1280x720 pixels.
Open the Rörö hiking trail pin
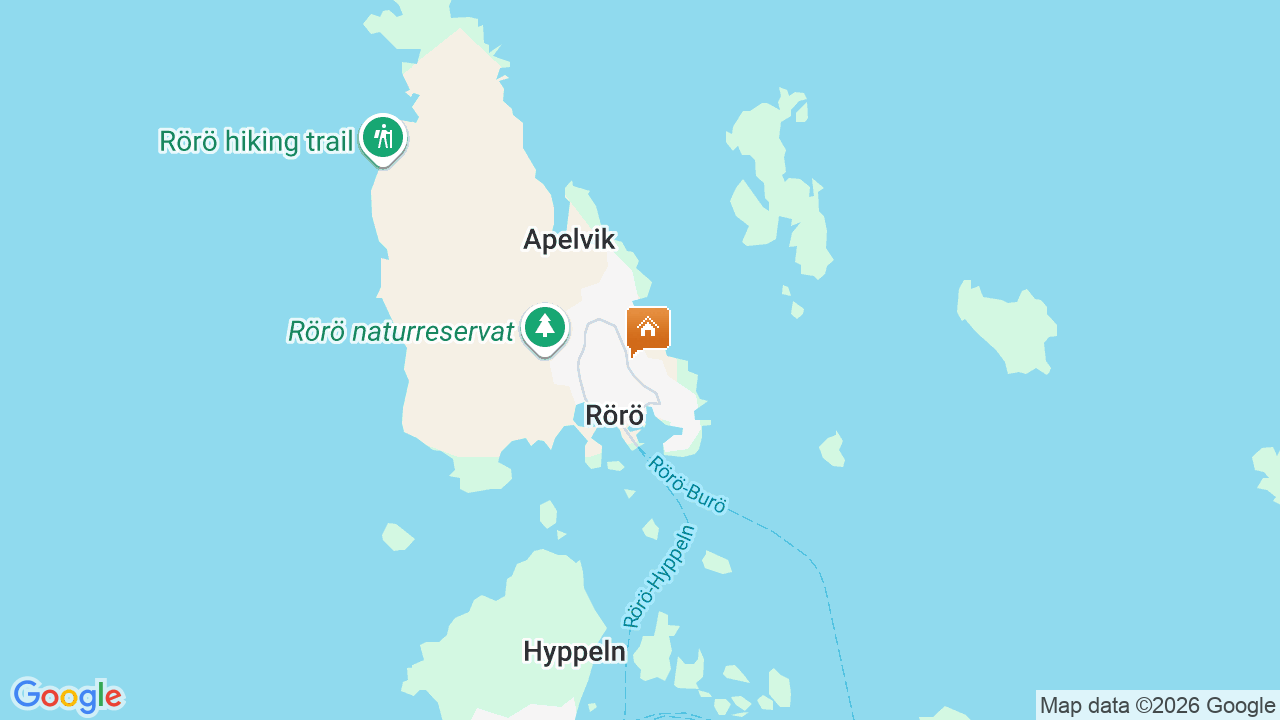(x=382, y=137)
